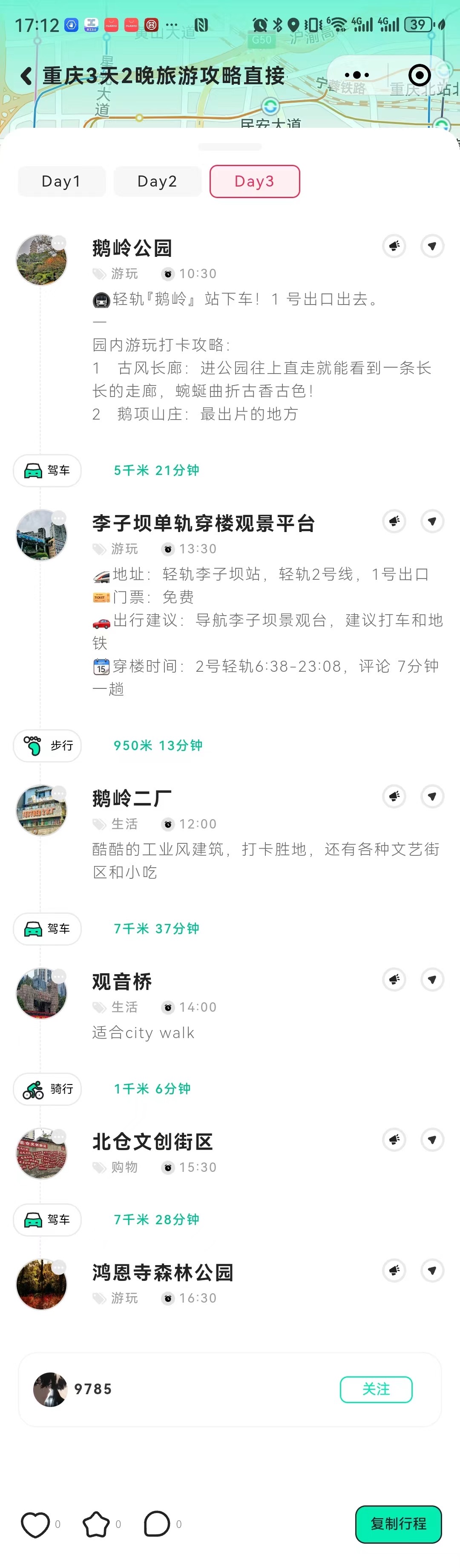This screenshot has height=1568, width=460.
Task: Open navigation arrow for 北仓文创街区
Action: (432, 1139)
